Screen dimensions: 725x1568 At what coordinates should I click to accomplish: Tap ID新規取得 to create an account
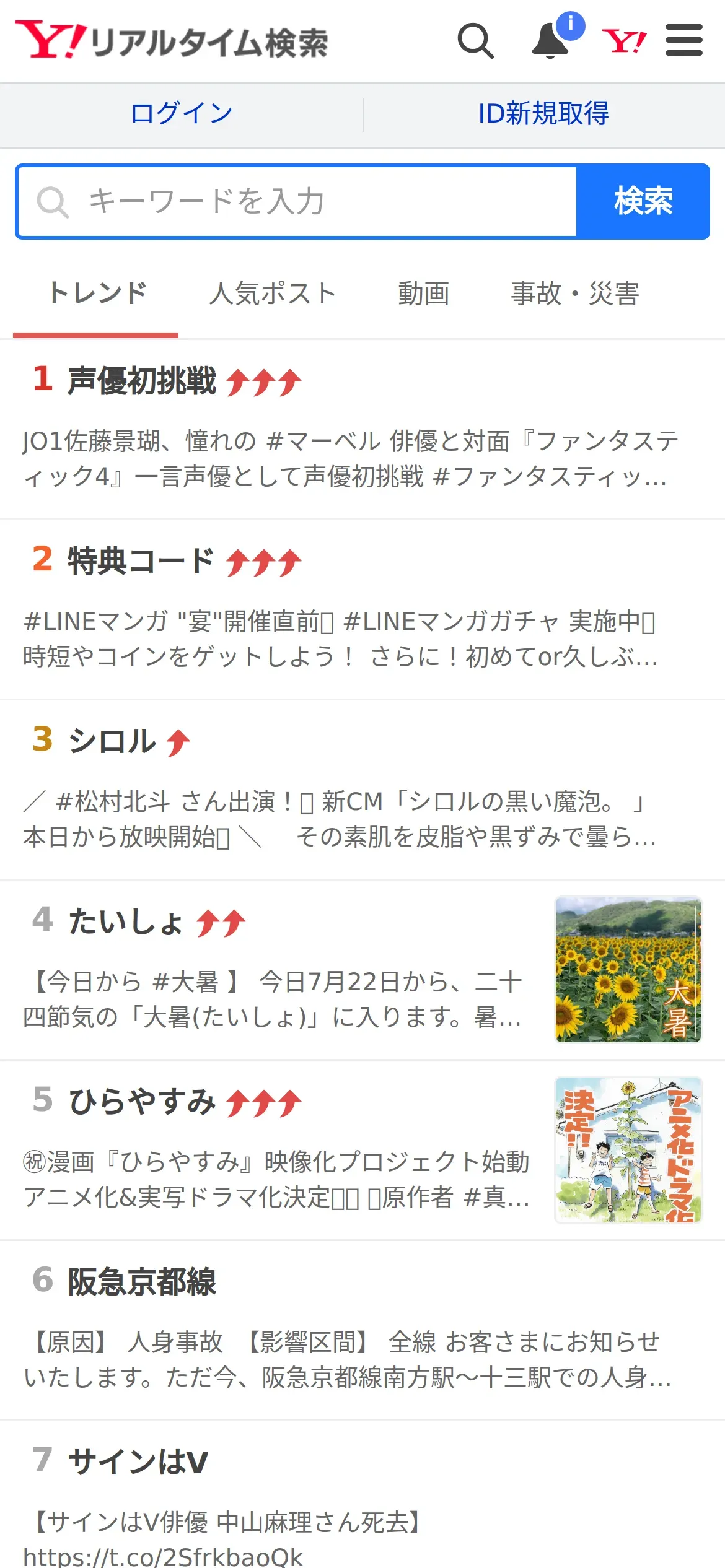click(543, 114)
